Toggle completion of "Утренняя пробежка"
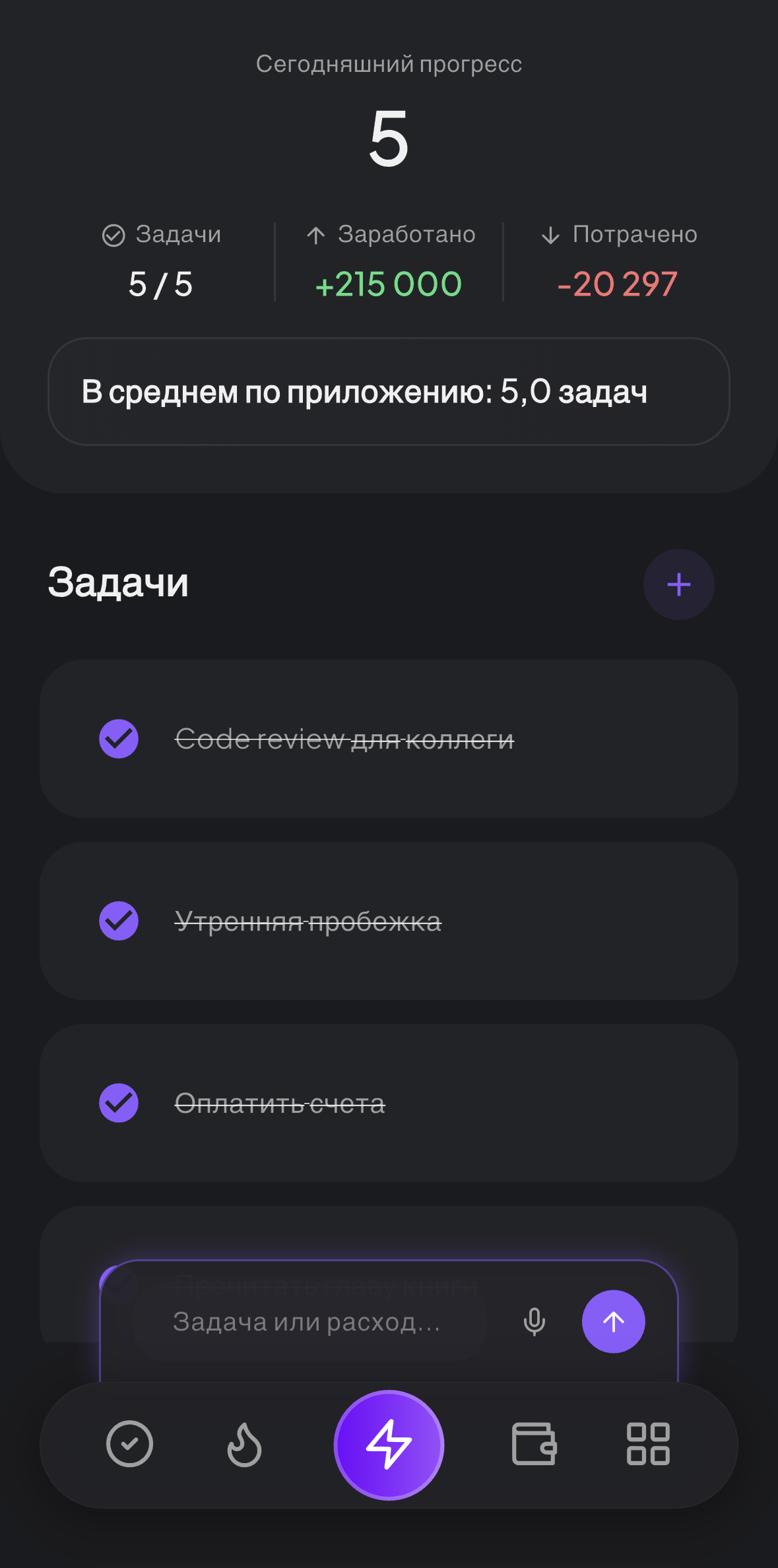Image resolution: width=778 pixels, height=1568 pixels. [119, 921]
